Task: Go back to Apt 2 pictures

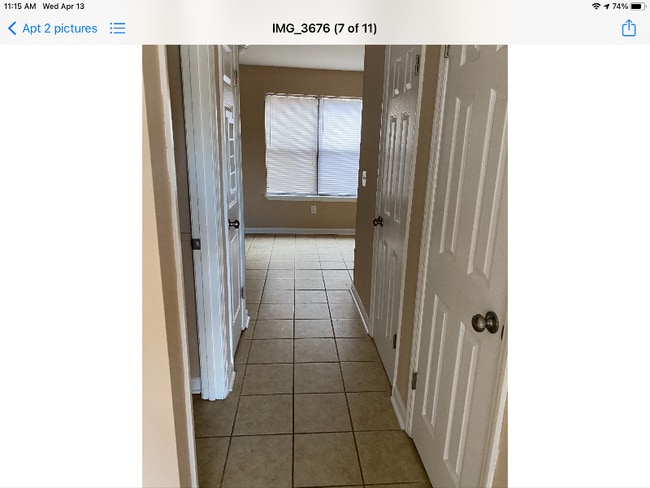Action: coord(52,28)
